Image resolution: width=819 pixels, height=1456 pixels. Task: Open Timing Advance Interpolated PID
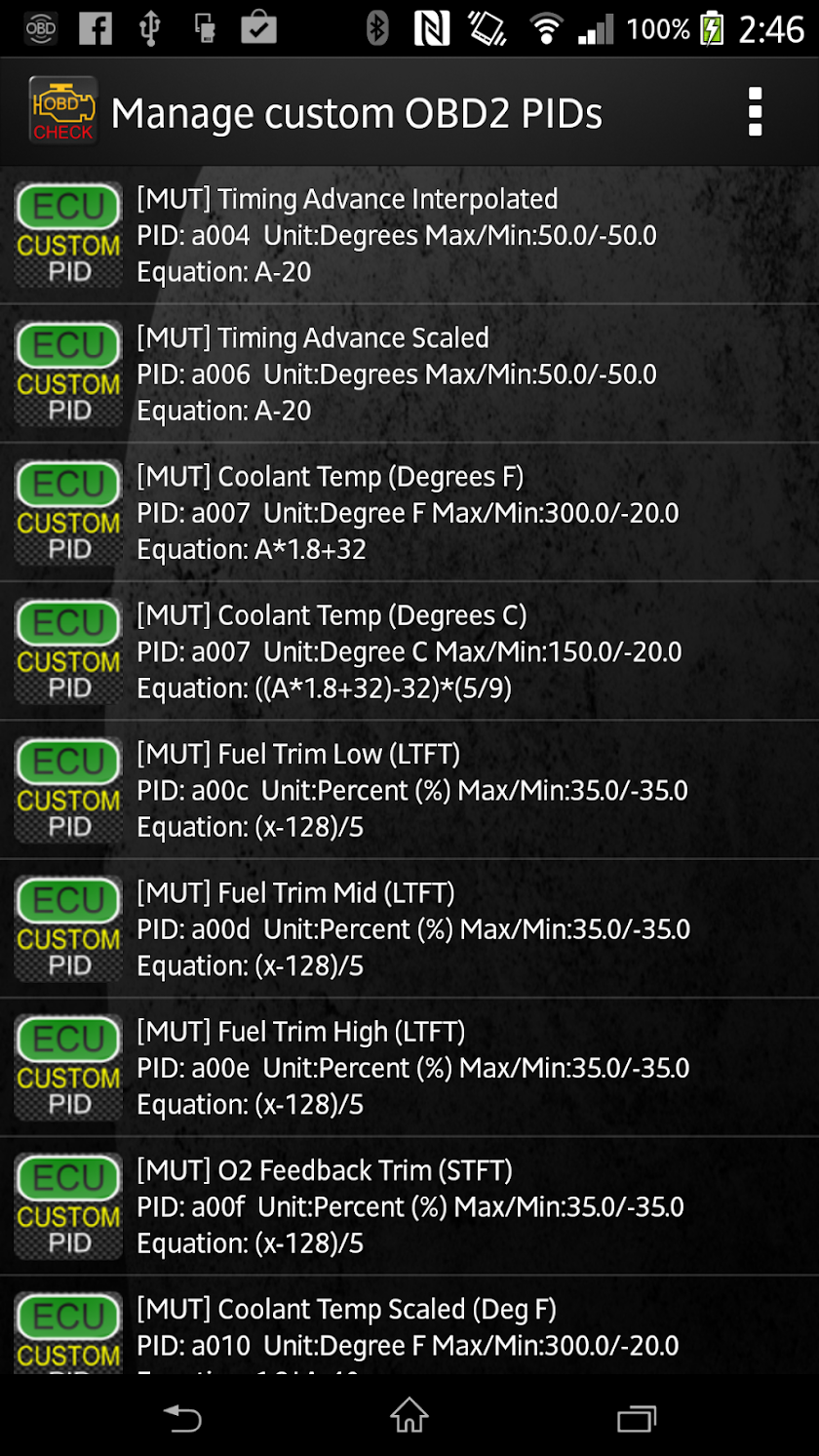coord(409,235)
